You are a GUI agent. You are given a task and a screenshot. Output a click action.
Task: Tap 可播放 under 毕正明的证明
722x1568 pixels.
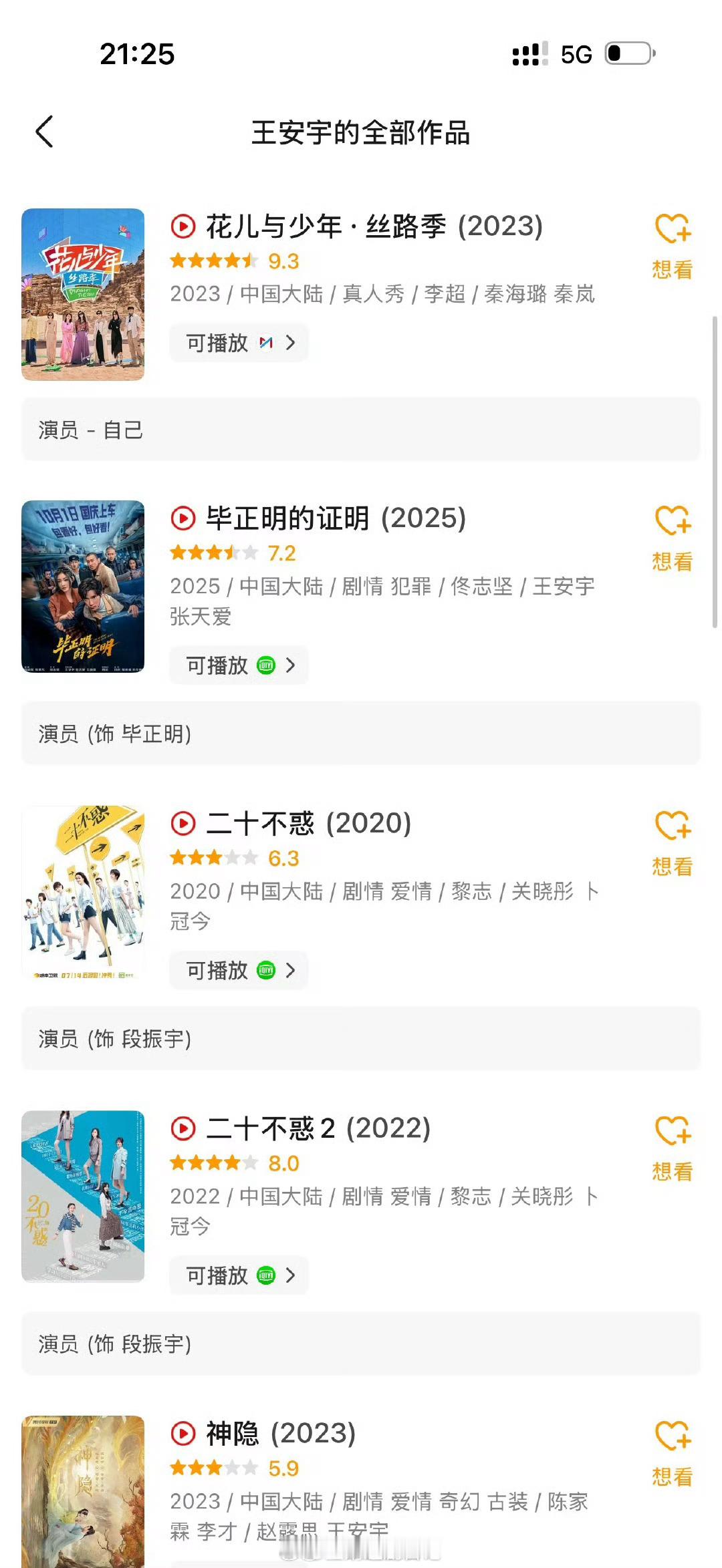tap(239, 665)
